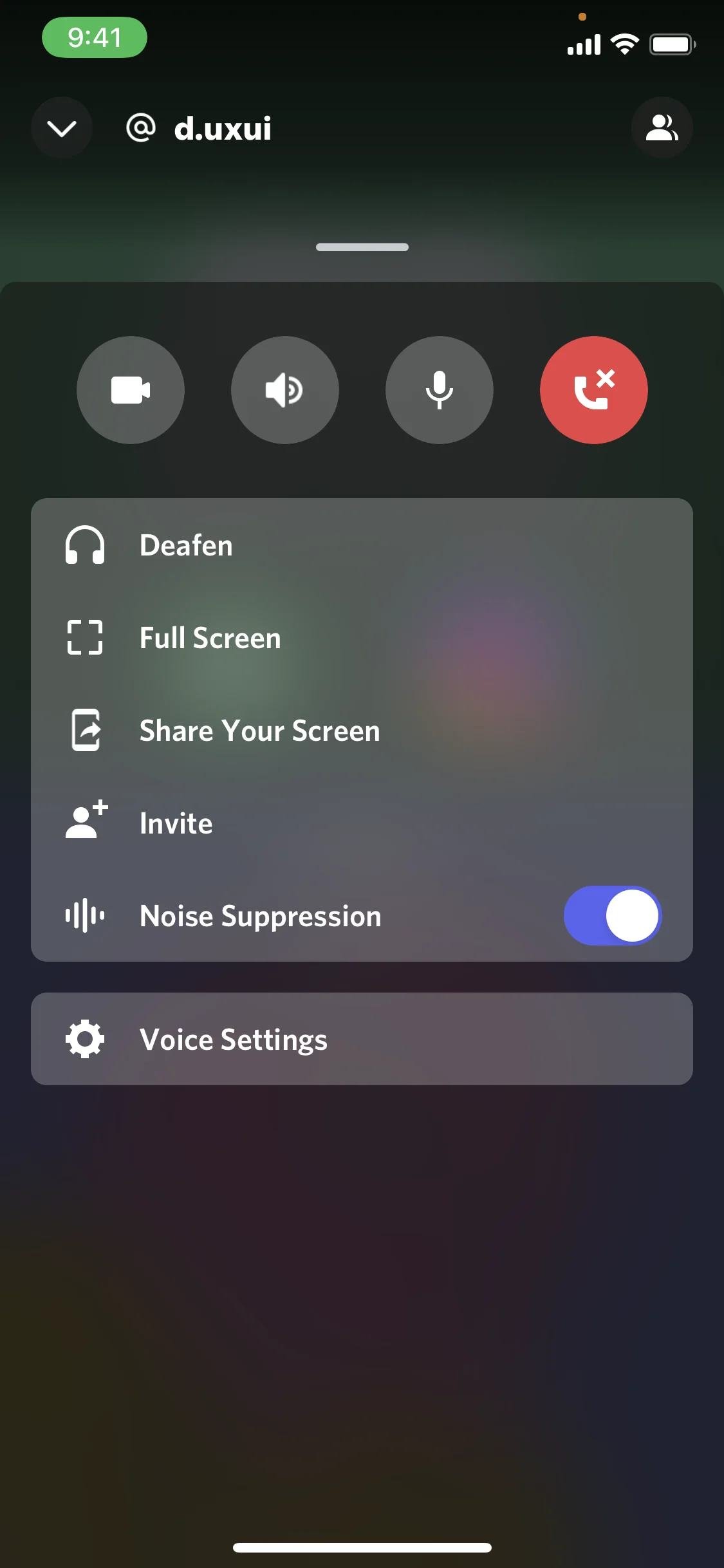Deafen yourself in the call
Screen dimensions: 724x1568
click(186, 545)
